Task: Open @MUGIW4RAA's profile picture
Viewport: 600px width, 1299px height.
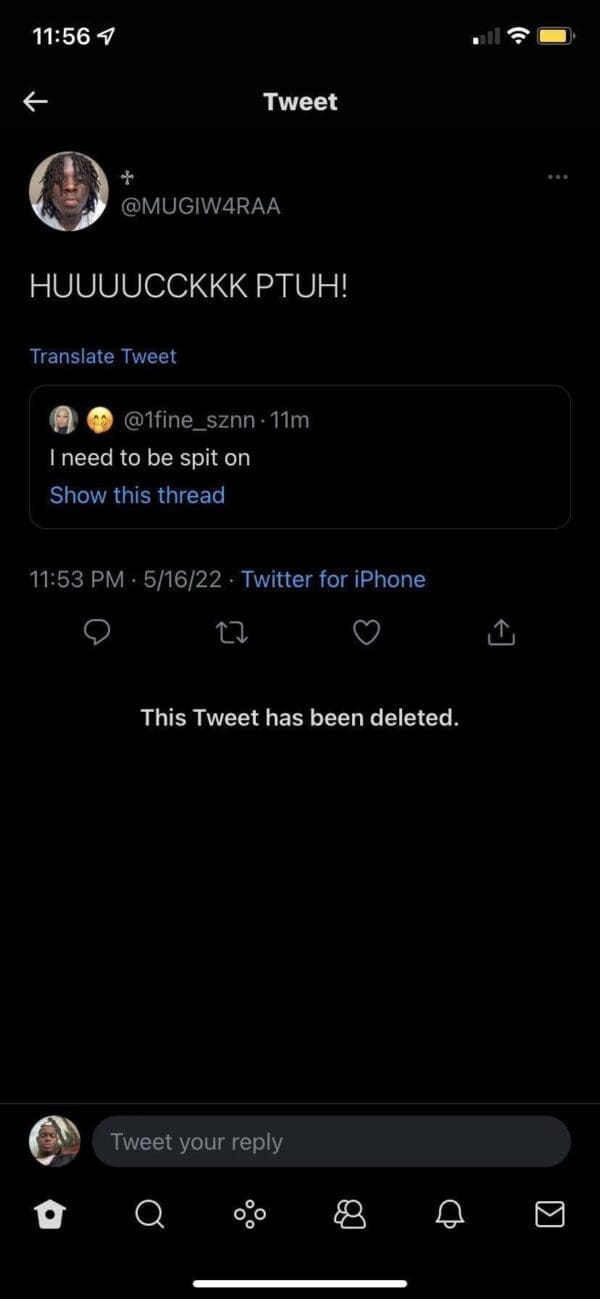Action: click(x=69, y=191)
